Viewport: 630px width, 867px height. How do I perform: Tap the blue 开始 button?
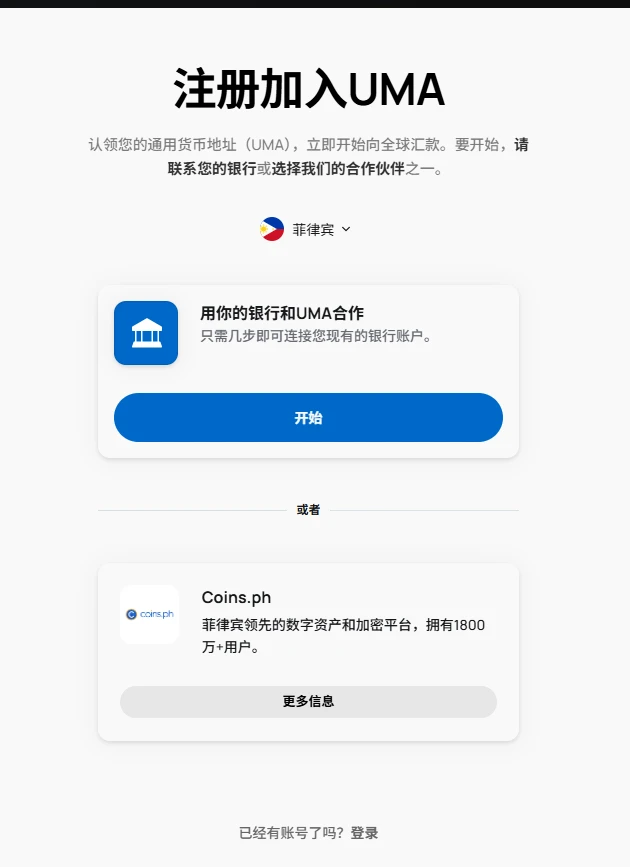point(308,418)
